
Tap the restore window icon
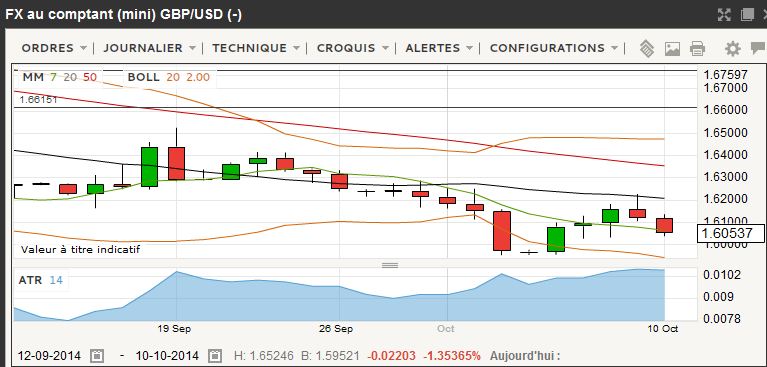747,15
